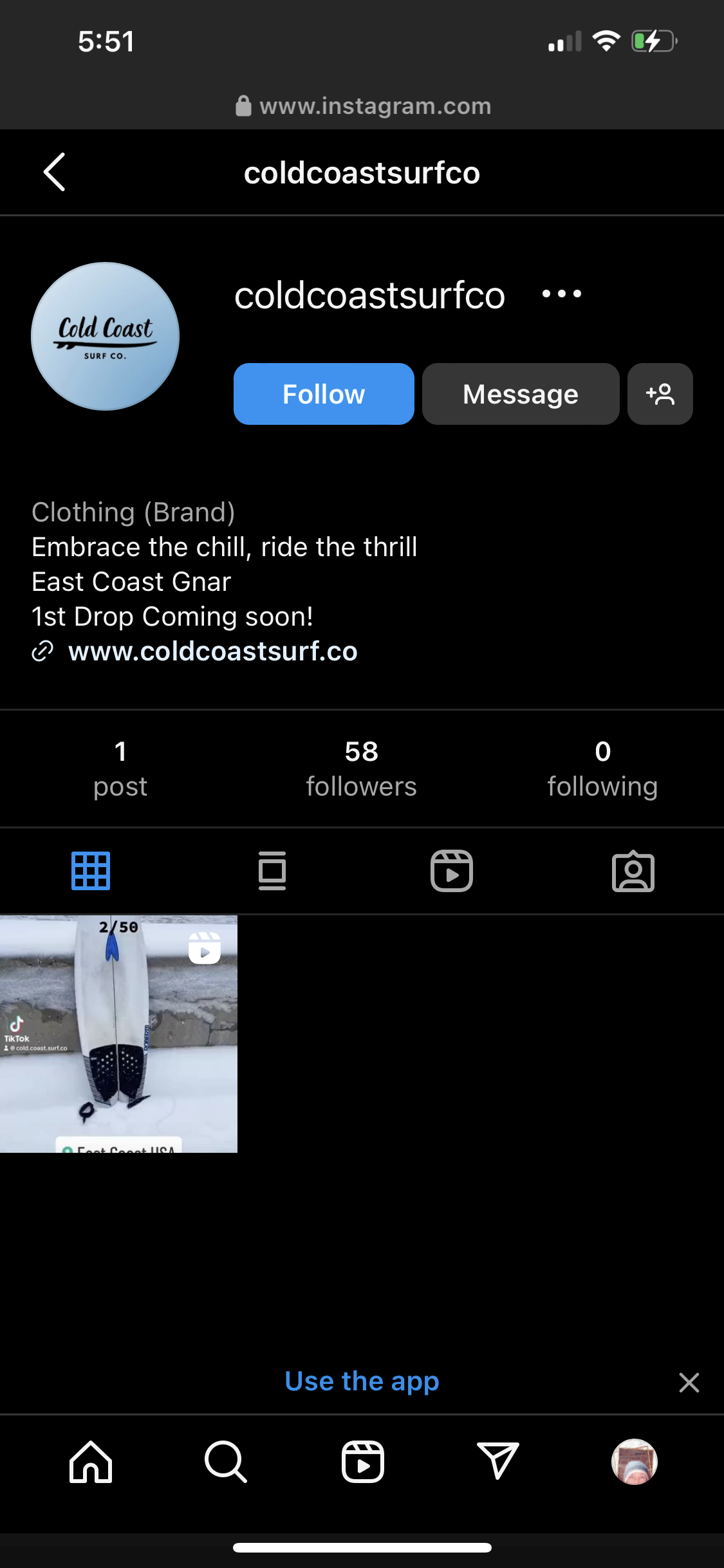This screenshot has width=724, height=1568.
Task: Go to the Home feed
Action: (x=91, y=1462)
